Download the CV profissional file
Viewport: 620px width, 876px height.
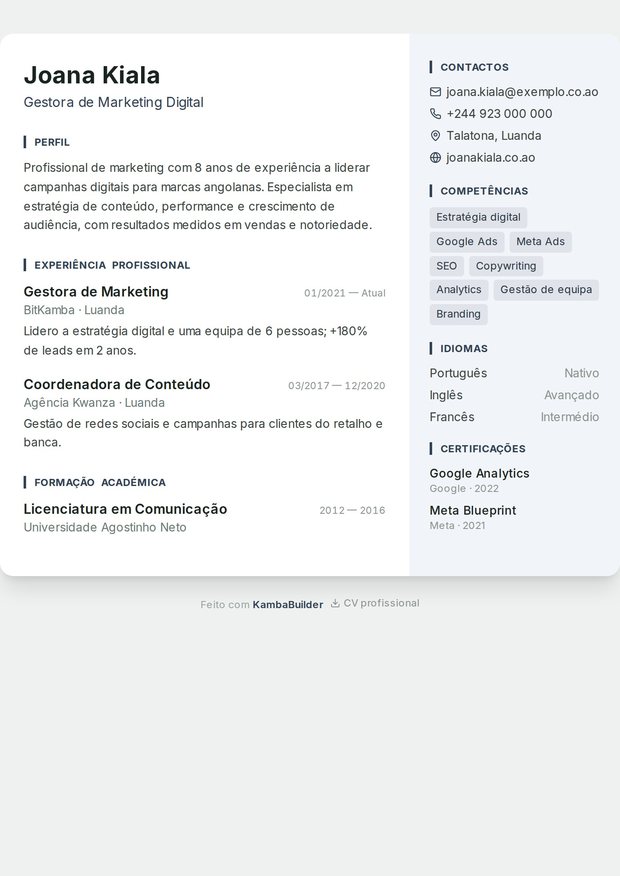point(375,603)
